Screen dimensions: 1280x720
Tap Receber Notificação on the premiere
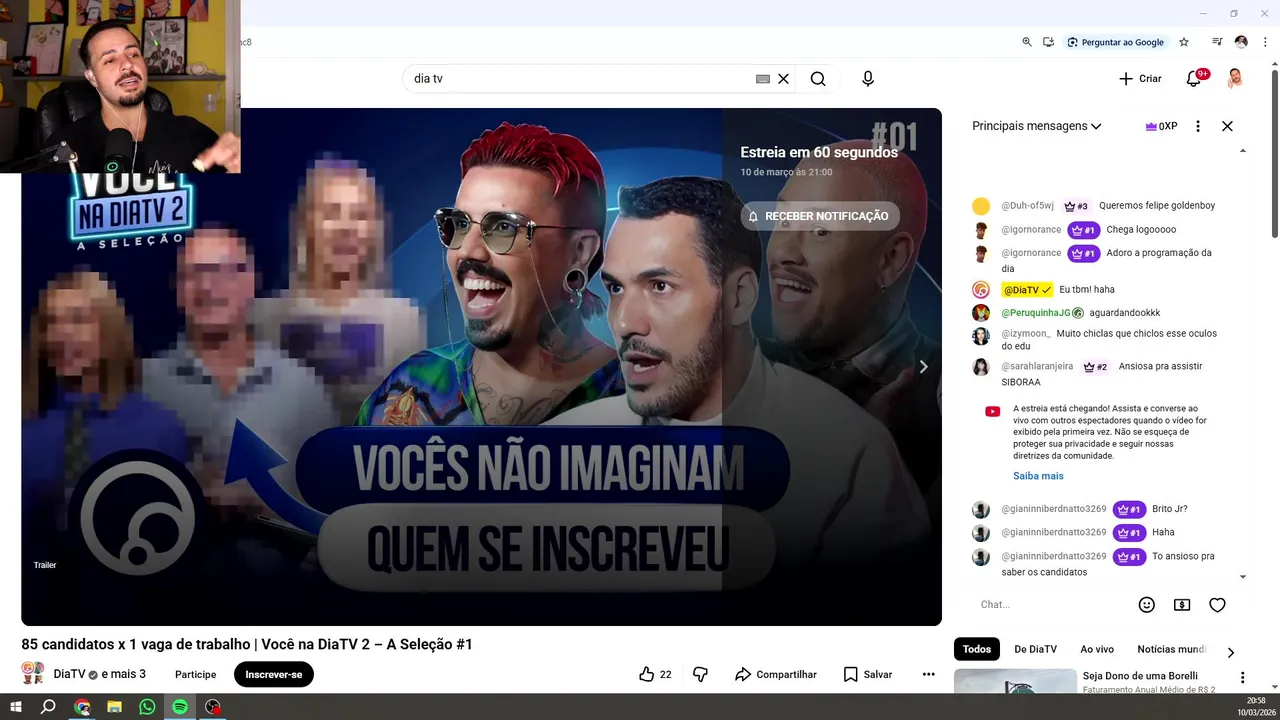click(x=819, y=216)
